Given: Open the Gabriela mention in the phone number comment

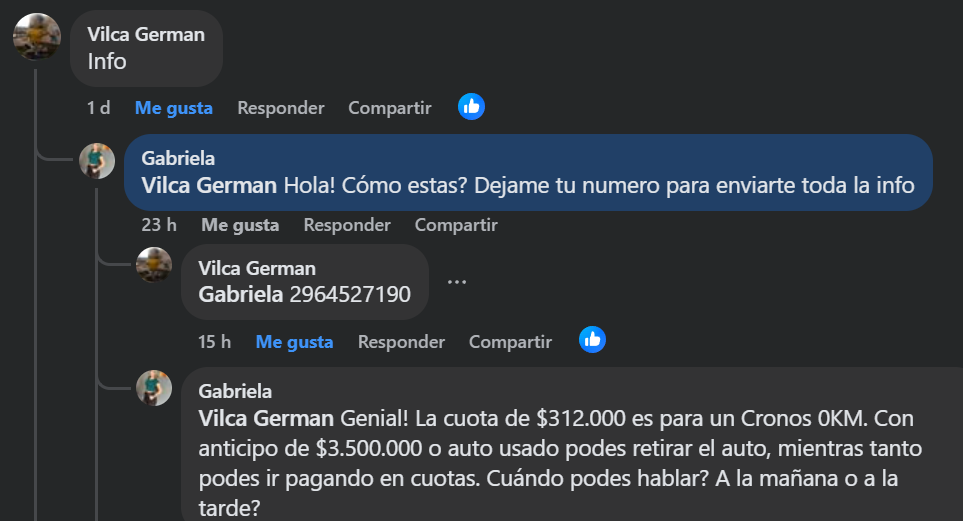Looking at the screenshot, I should [241, 294].
